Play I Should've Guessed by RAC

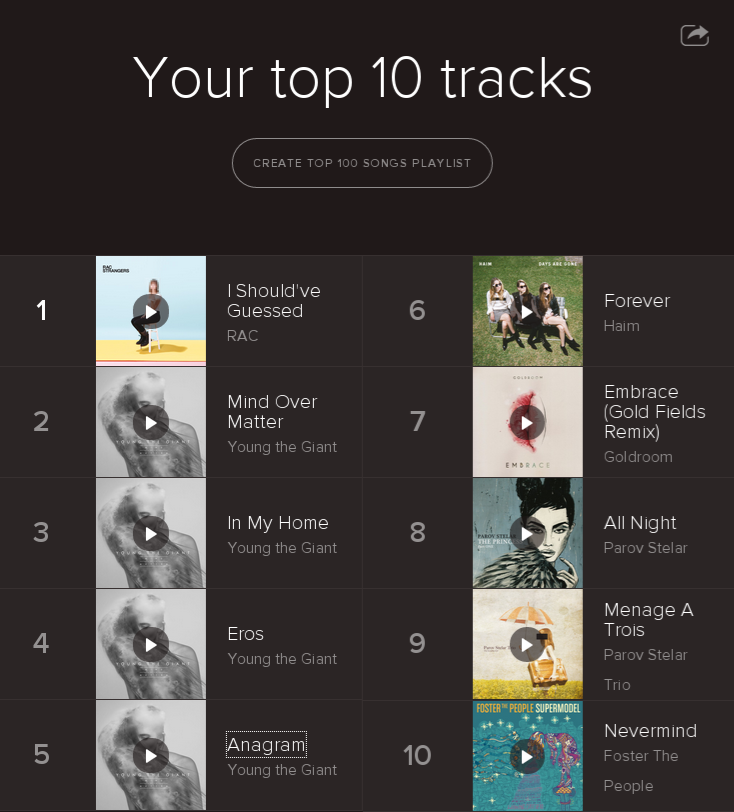(x=151, y=311)
